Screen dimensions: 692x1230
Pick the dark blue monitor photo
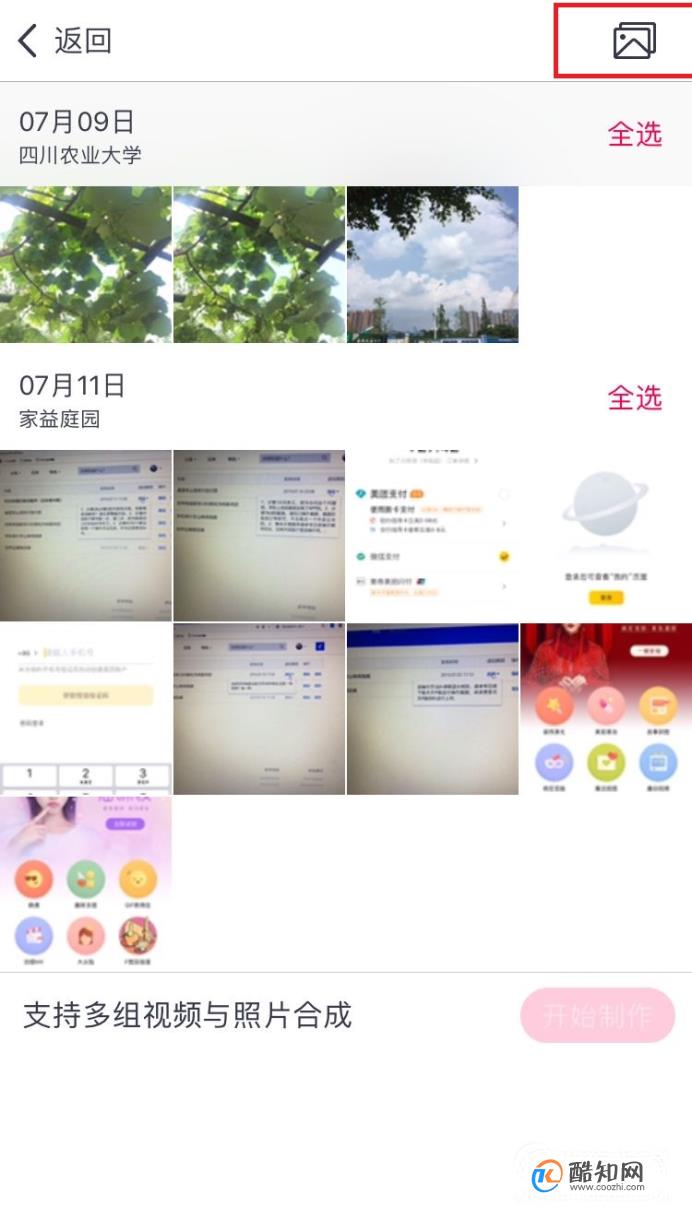coord(432,708)
